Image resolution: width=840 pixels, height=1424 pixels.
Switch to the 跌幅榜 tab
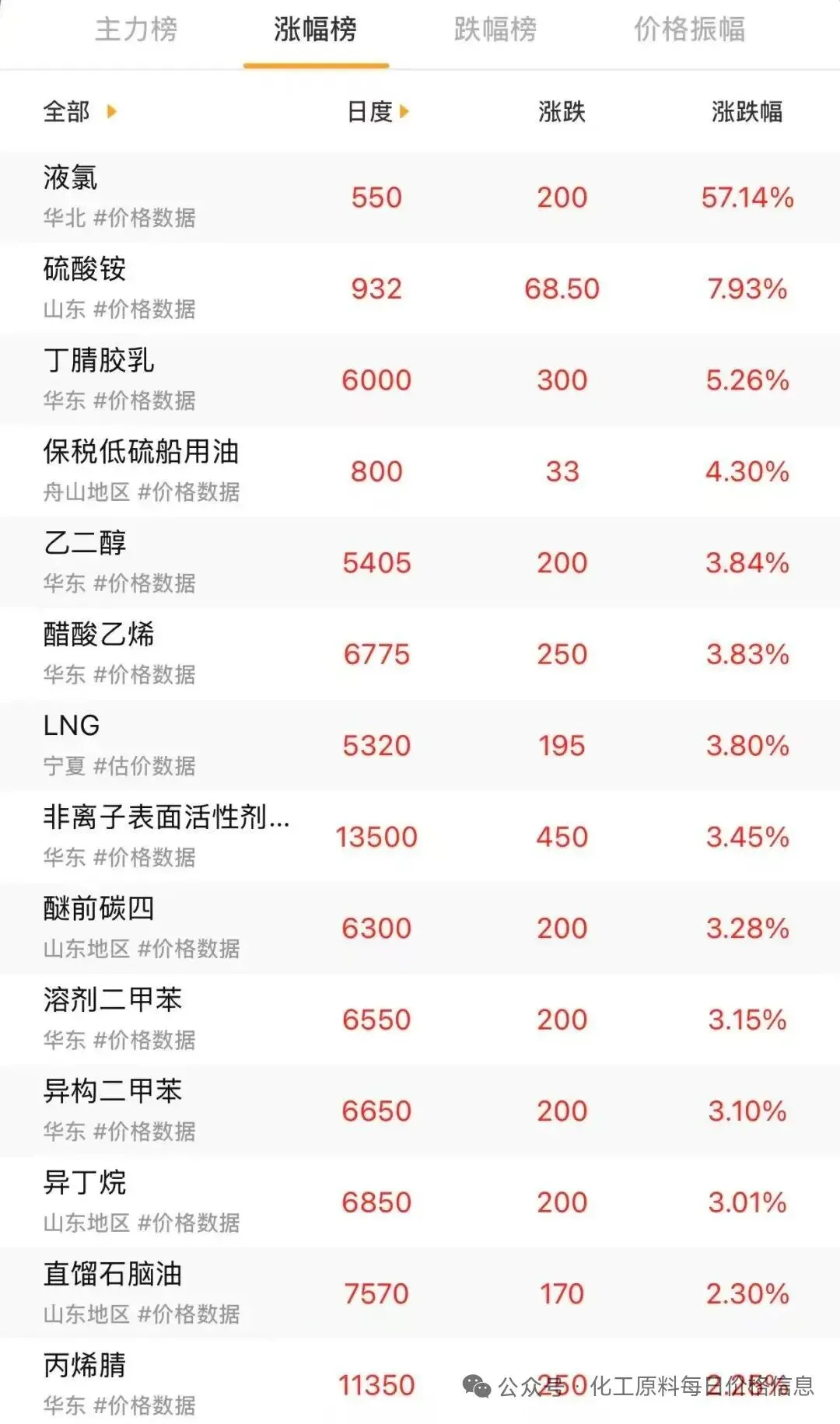(495, 30)
